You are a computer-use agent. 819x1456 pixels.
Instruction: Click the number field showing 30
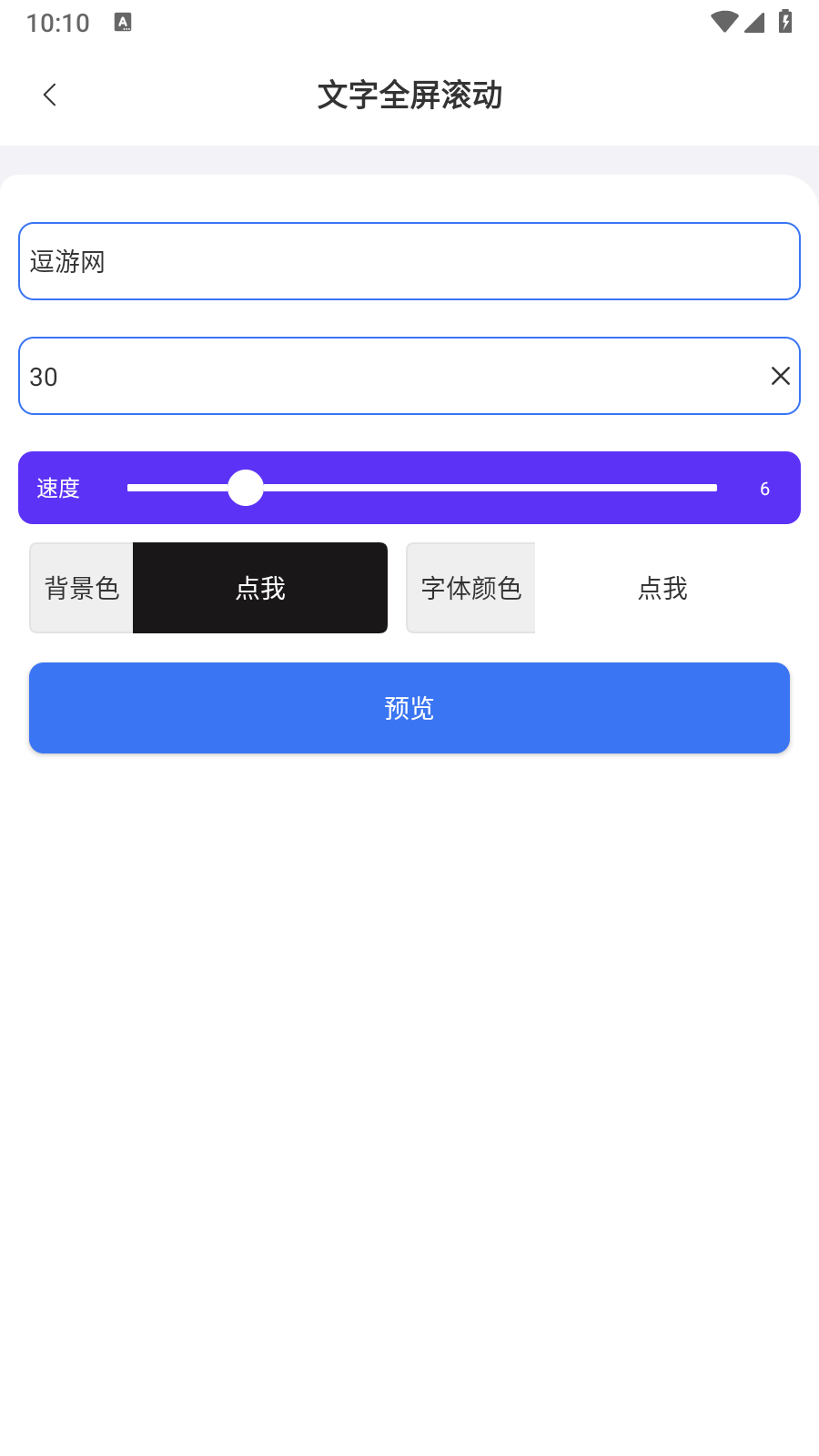point(391,376)
